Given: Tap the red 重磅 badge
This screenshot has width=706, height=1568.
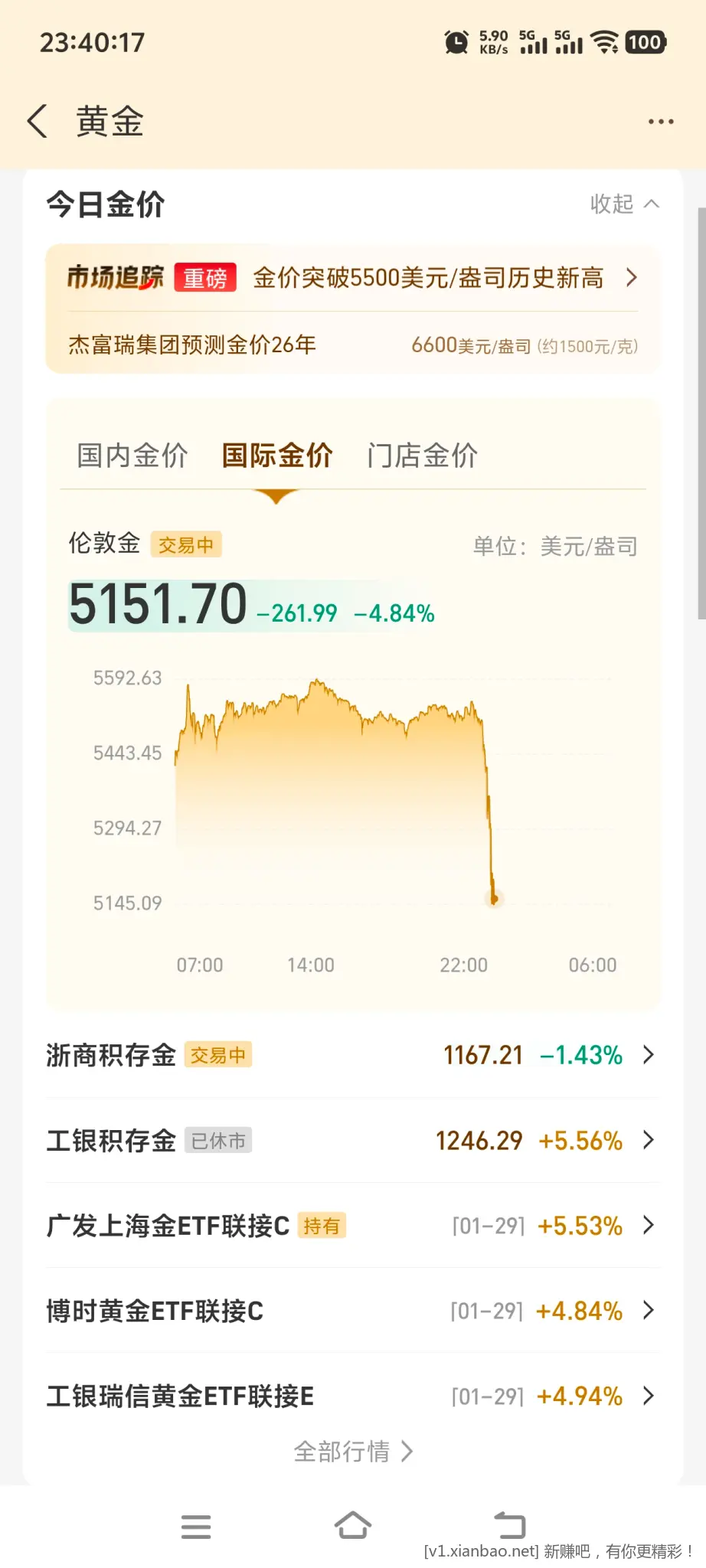Looking at the screenshot, I should coord(204,277).
